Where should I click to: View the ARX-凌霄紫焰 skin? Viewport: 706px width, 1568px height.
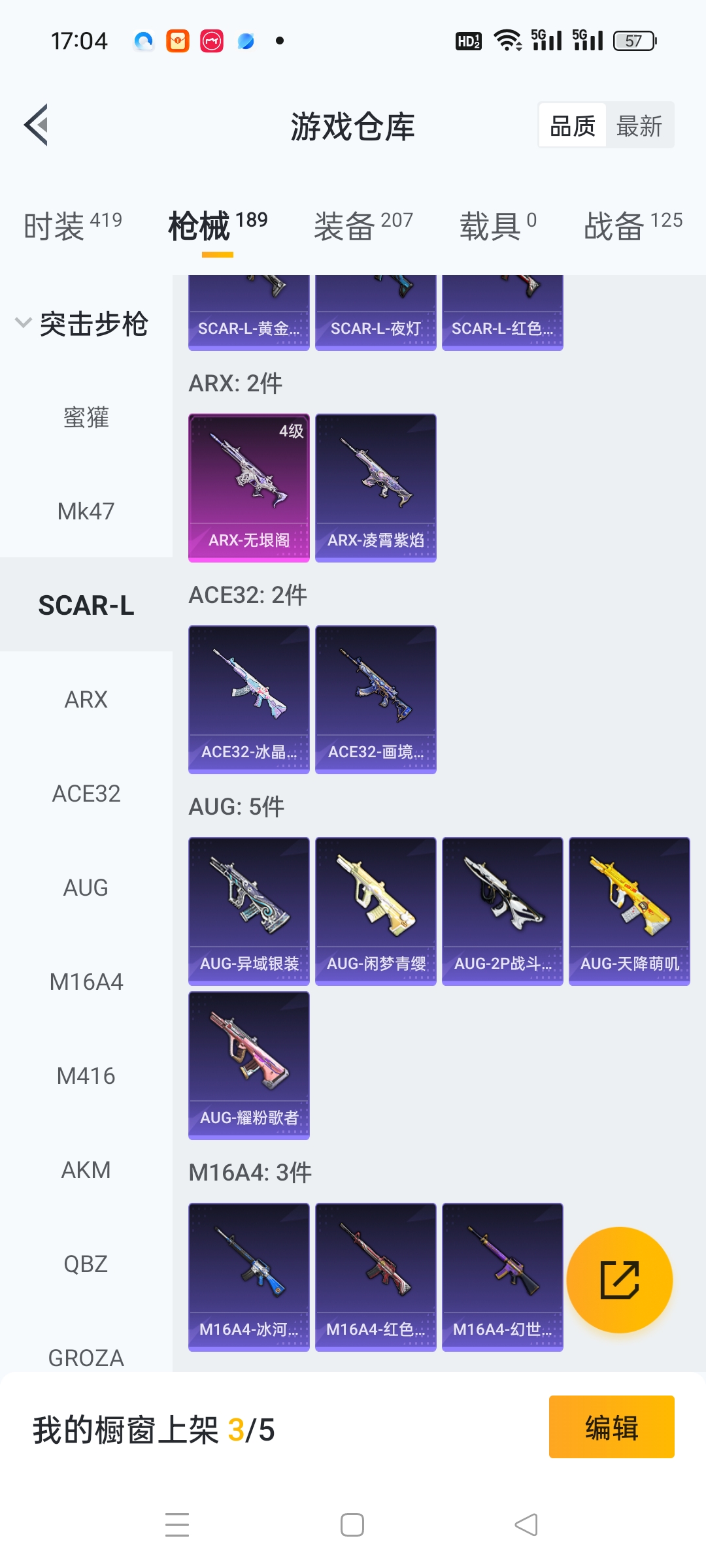pyautogui.click(x=375, y=487)
